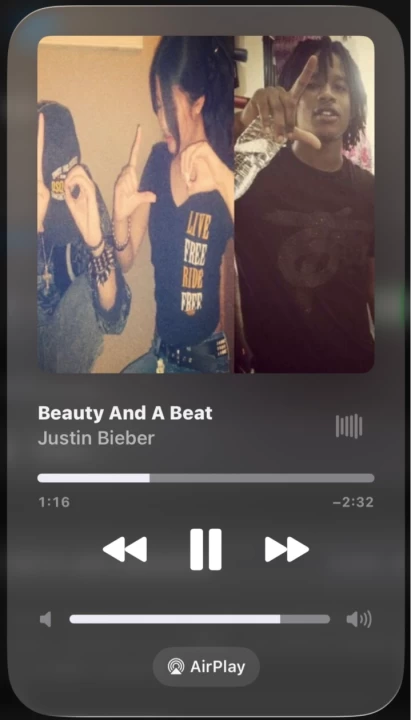Tap the volume slider
Image resolution: width=411 pixels, height=720 pixels.
(200, 619)
